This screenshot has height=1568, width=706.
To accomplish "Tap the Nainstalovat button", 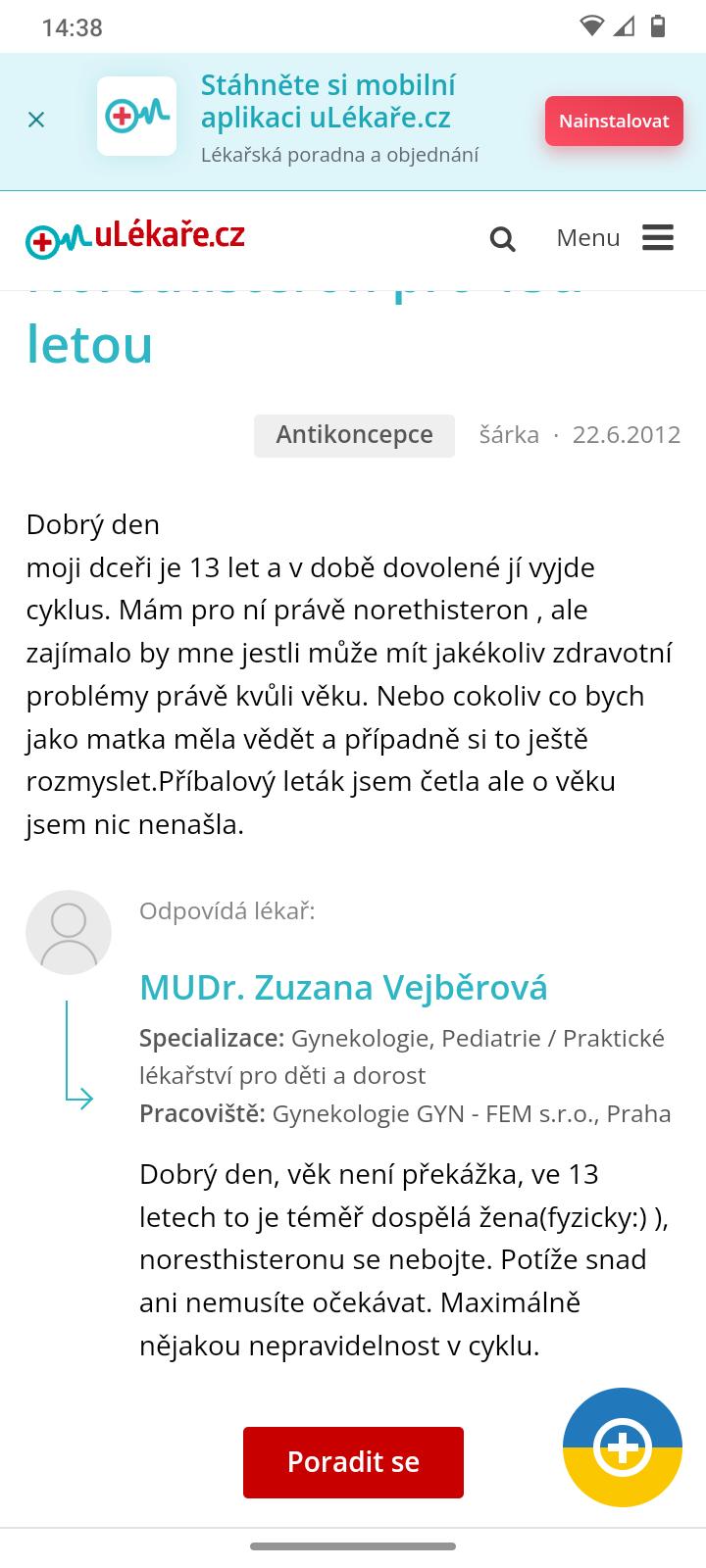I will tap(614, 122).
